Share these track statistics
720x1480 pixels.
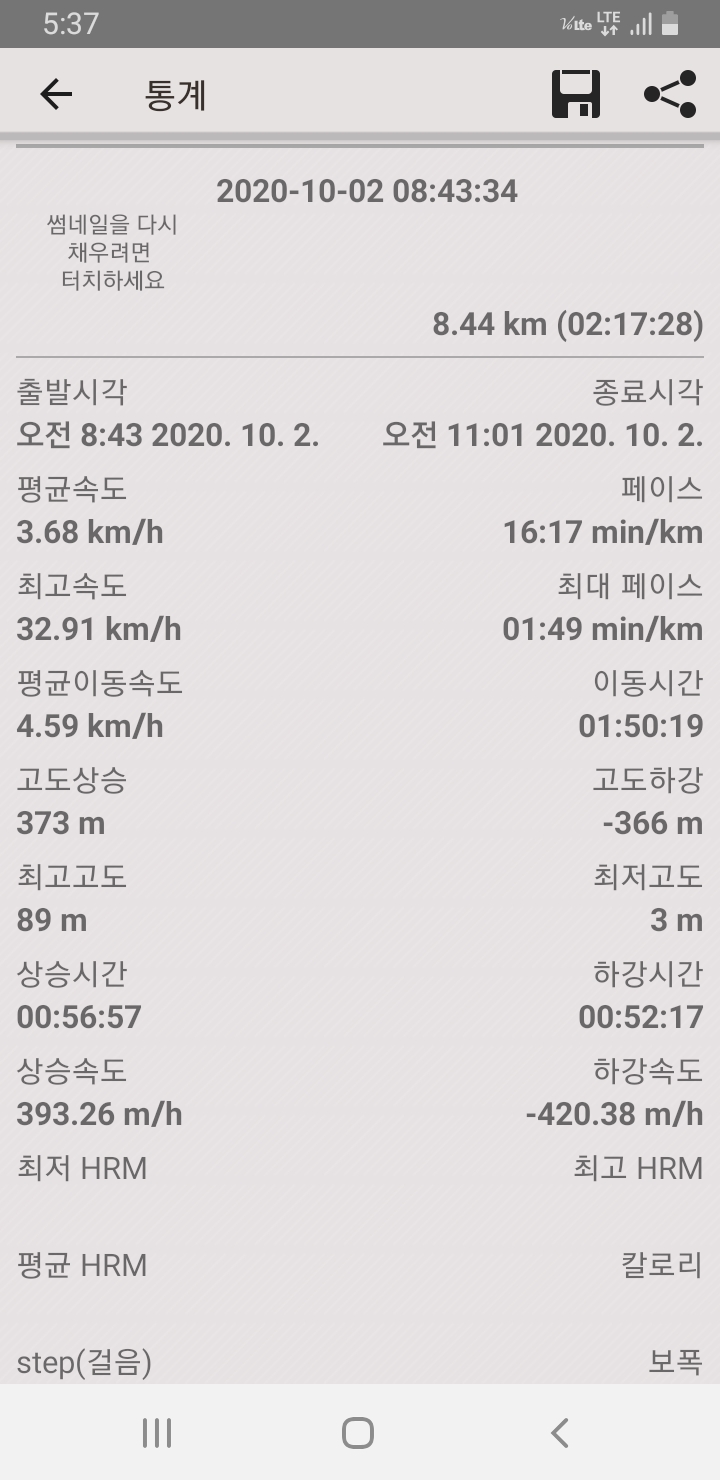[x=670, y=95]
